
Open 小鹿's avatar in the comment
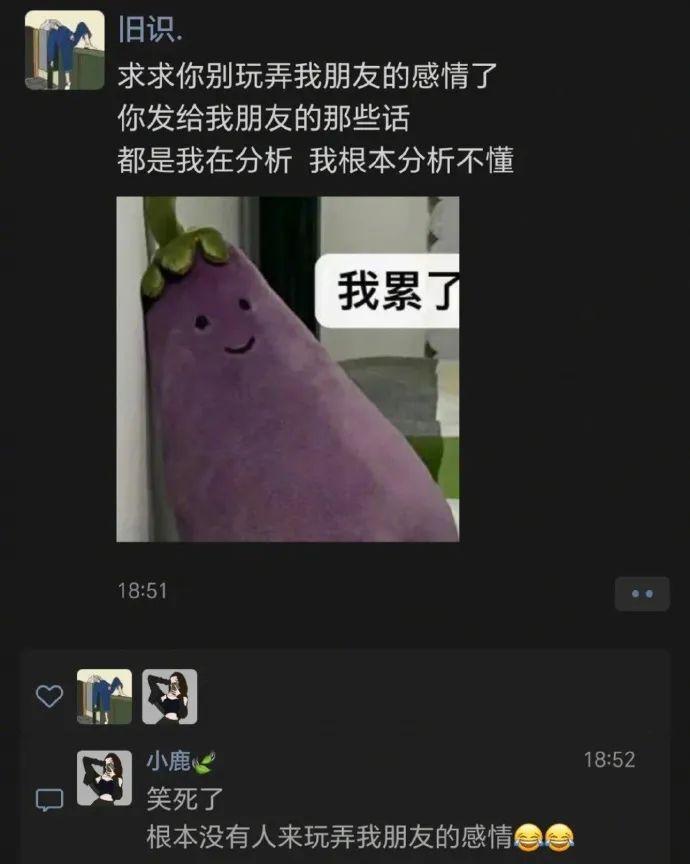pos(104,778)
